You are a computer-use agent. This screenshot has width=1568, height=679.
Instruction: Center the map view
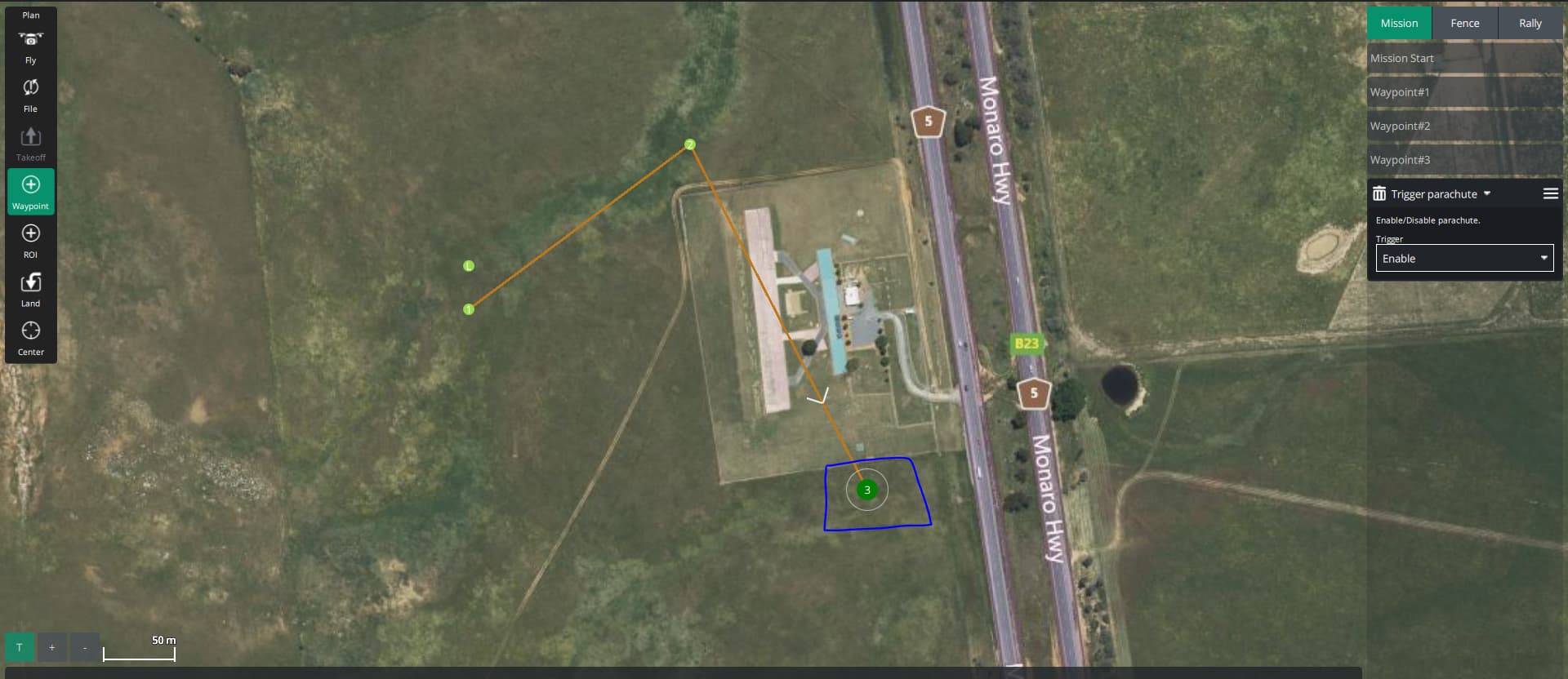point(30,337)
